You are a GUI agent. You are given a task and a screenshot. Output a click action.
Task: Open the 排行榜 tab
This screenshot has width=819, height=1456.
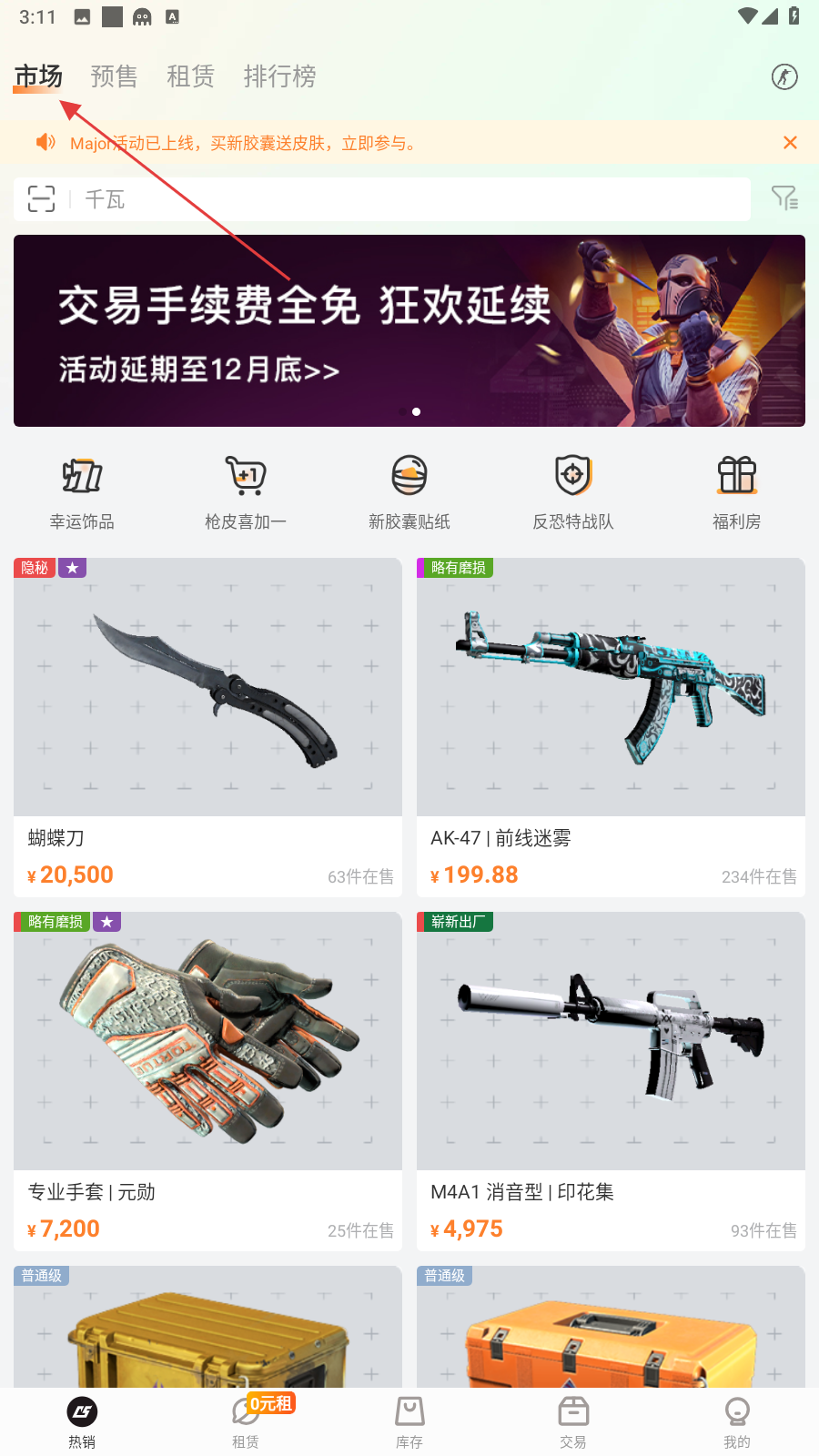(279, 76)
